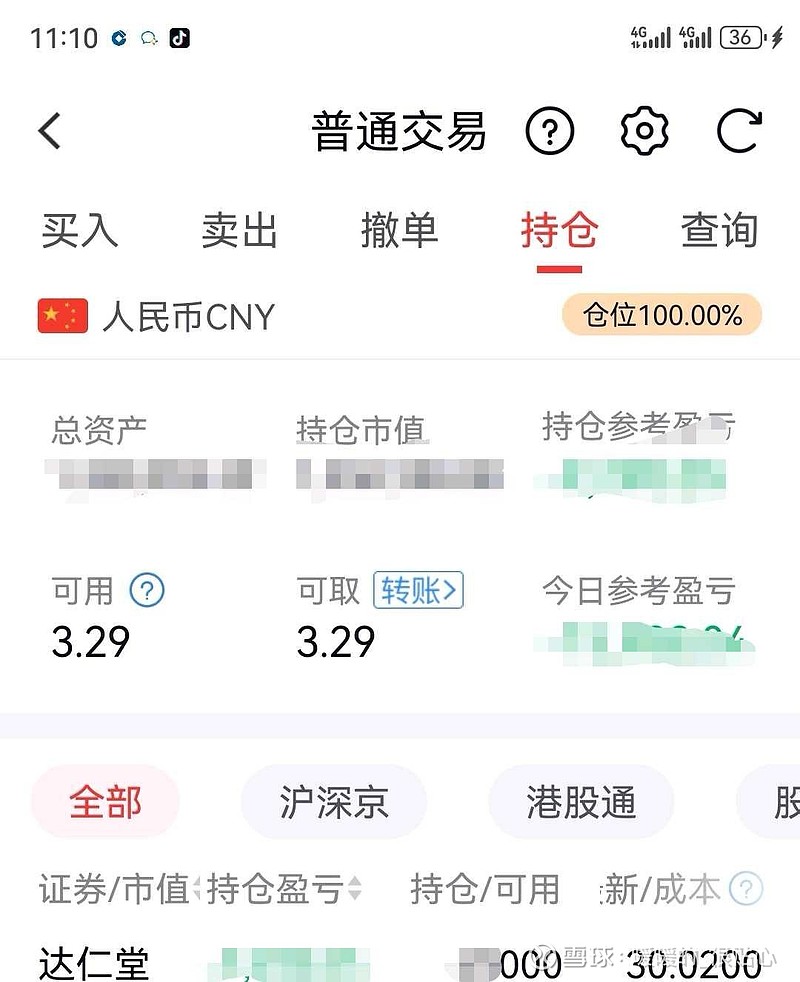Tap the TikTok icon in the status bar

coord(179,38)
